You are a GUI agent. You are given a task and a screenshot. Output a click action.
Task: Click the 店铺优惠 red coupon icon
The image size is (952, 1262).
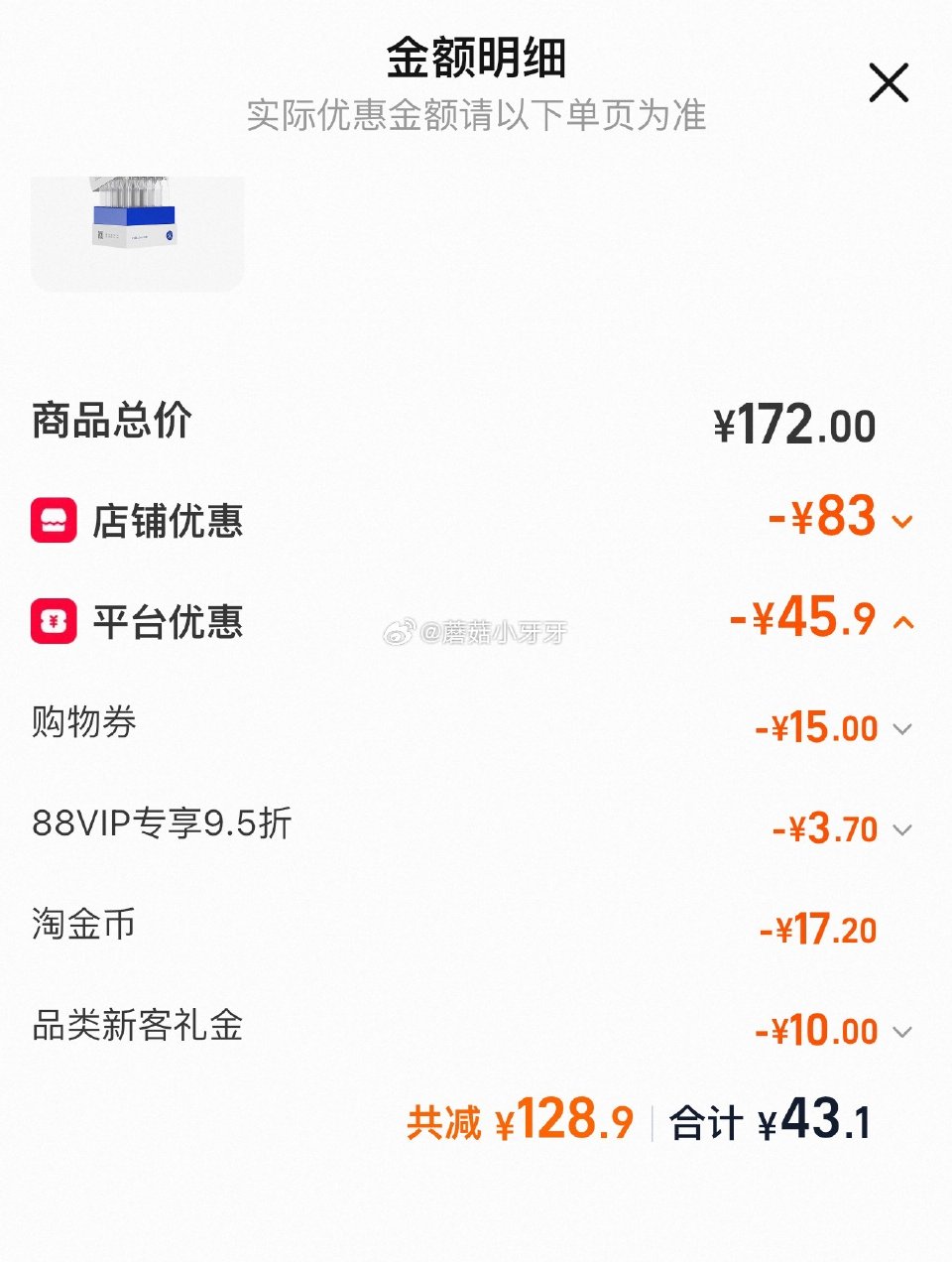pos(55,520)
